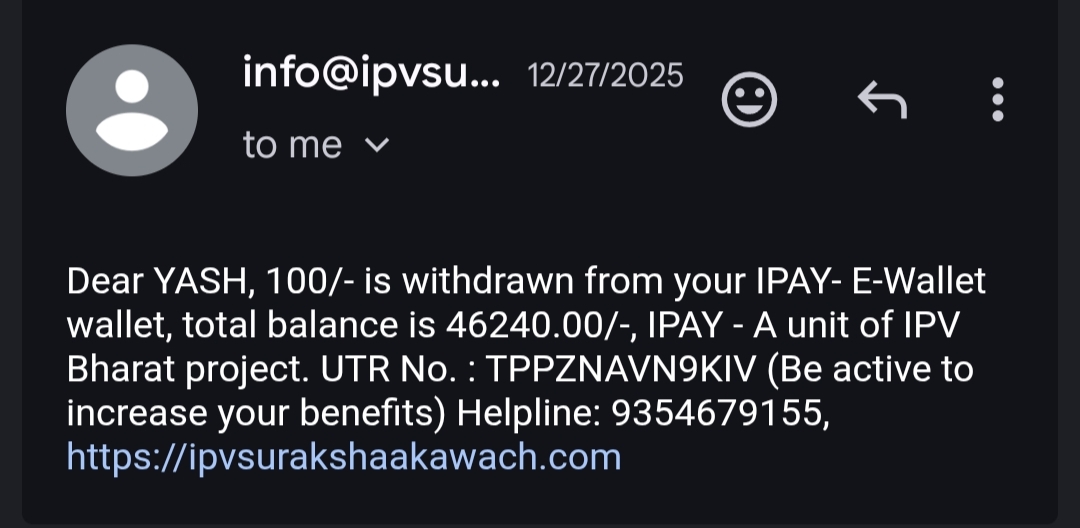Screen dimensions: 1080x528
Task: Open the message overflow menu
Action: [x=996, y=100]
